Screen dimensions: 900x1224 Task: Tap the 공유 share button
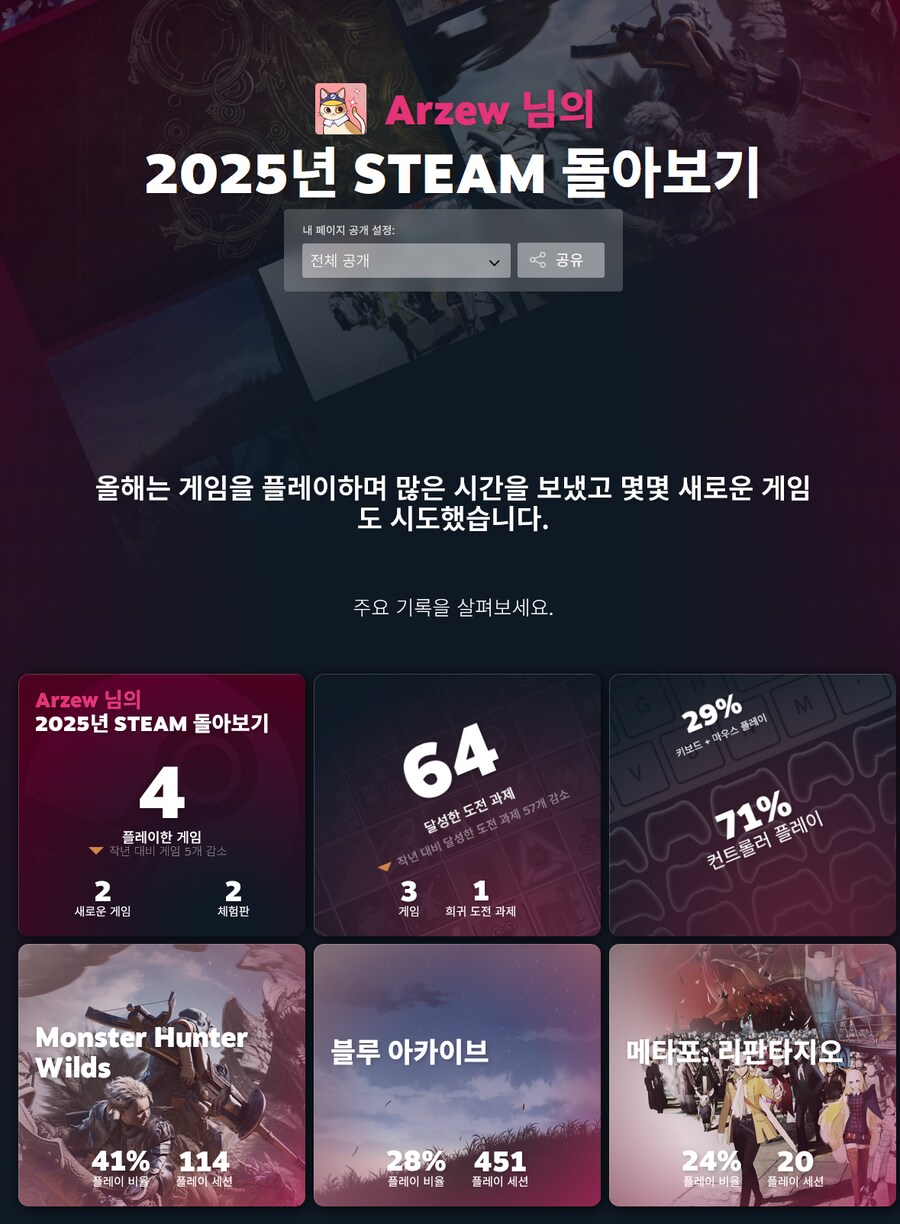(x=560, y=260)
